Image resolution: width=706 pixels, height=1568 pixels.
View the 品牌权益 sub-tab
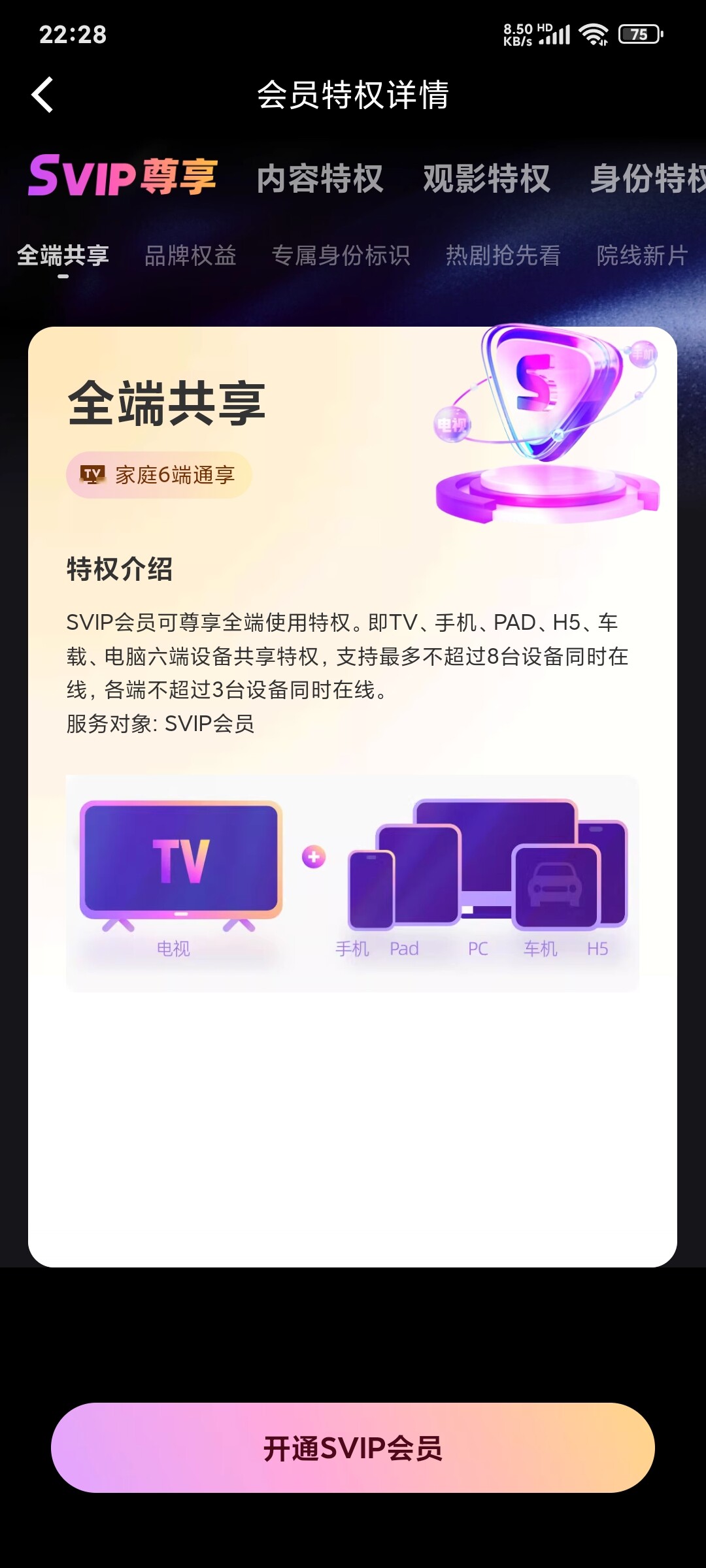pos(190,255)
